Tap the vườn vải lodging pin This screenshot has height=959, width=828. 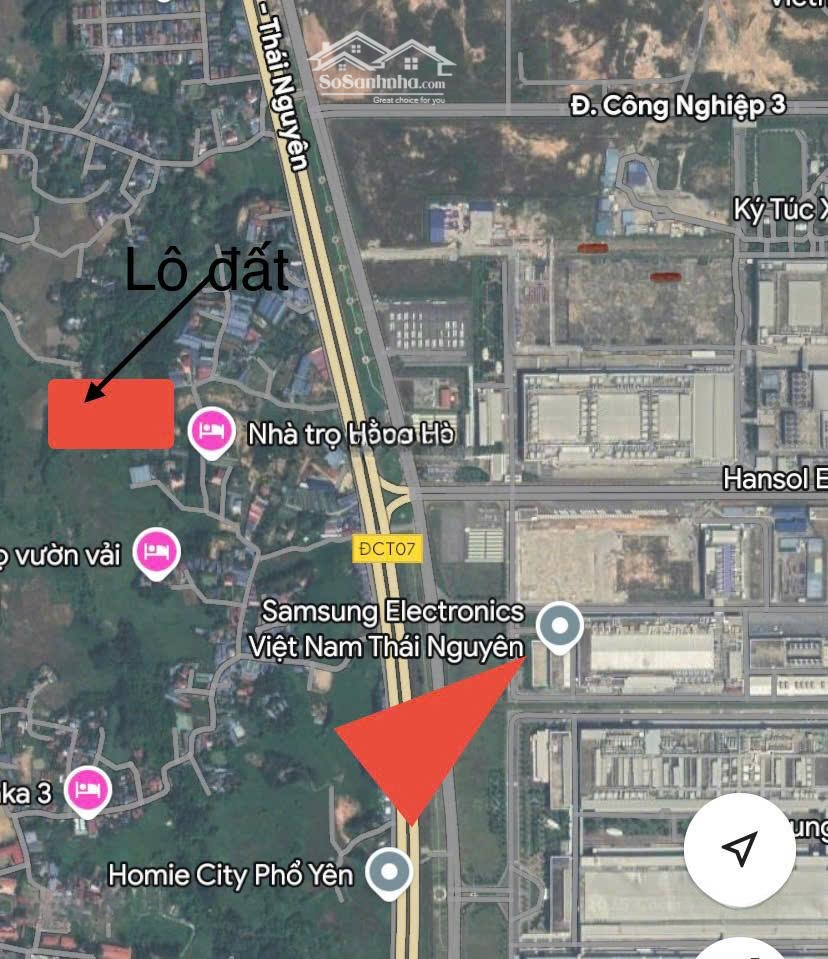coord(156,551)
